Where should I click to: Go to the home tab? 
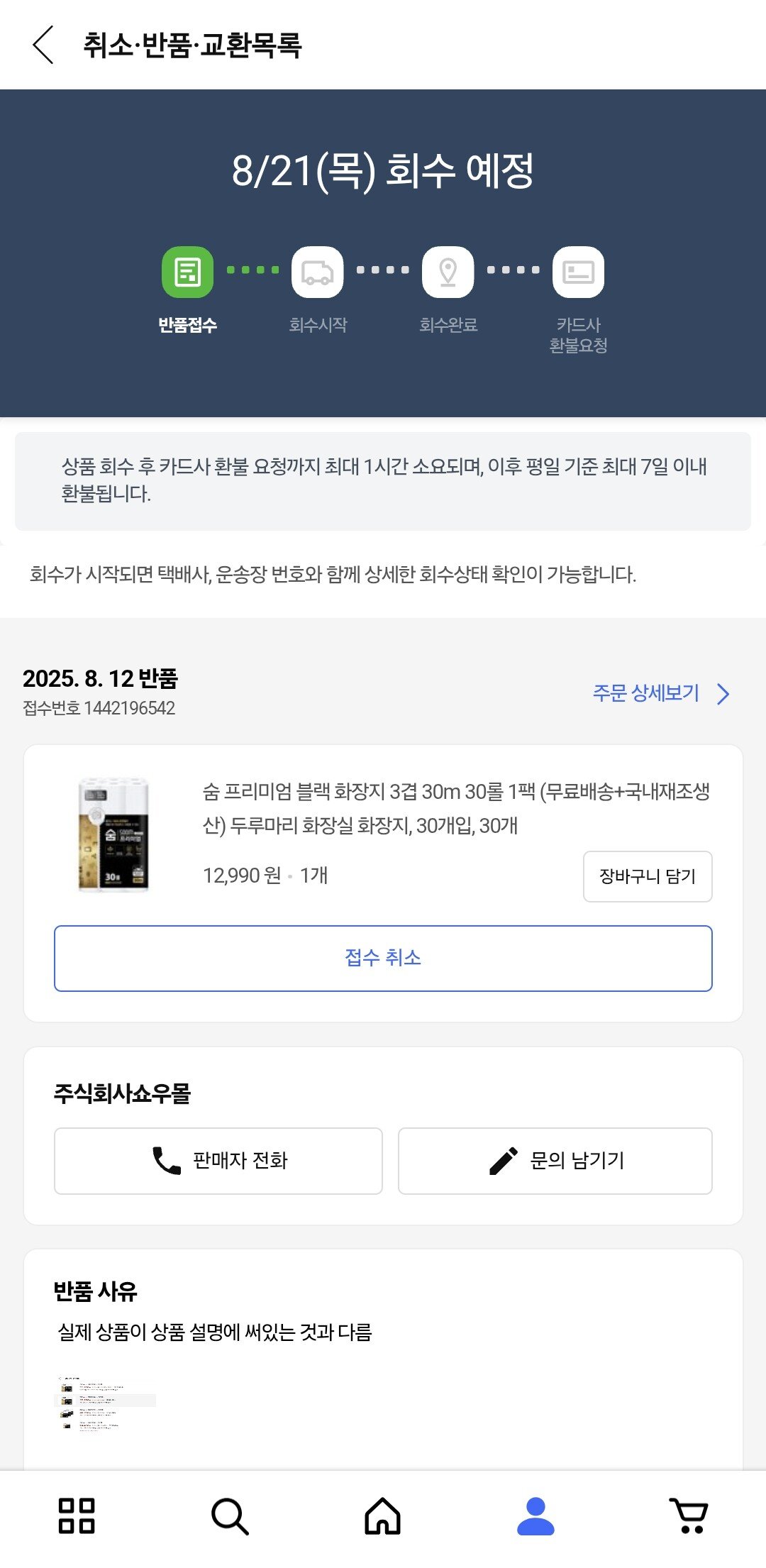coord(383,1515)
